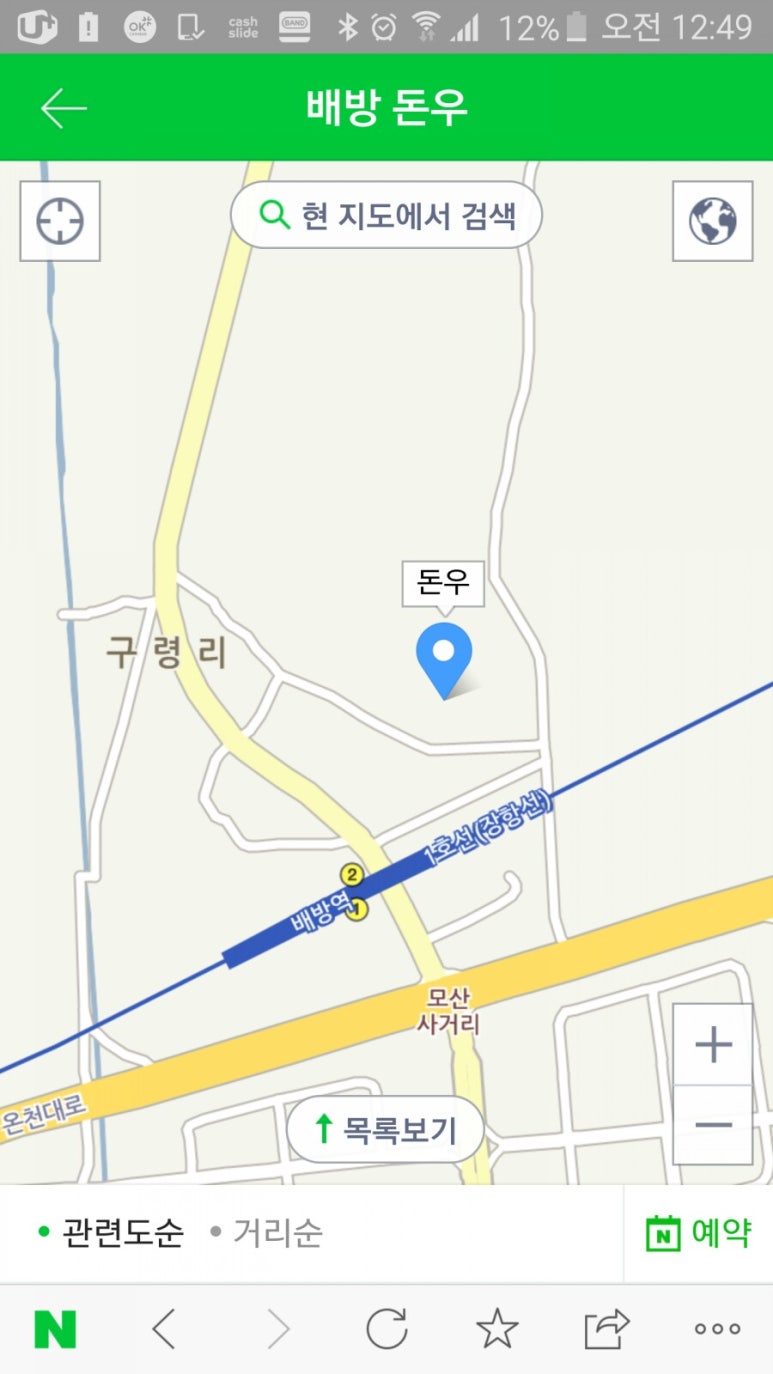Tap 현 지도에서 검색 to search this map
This screenshot has width=773, height=1374.
(387, 214)
